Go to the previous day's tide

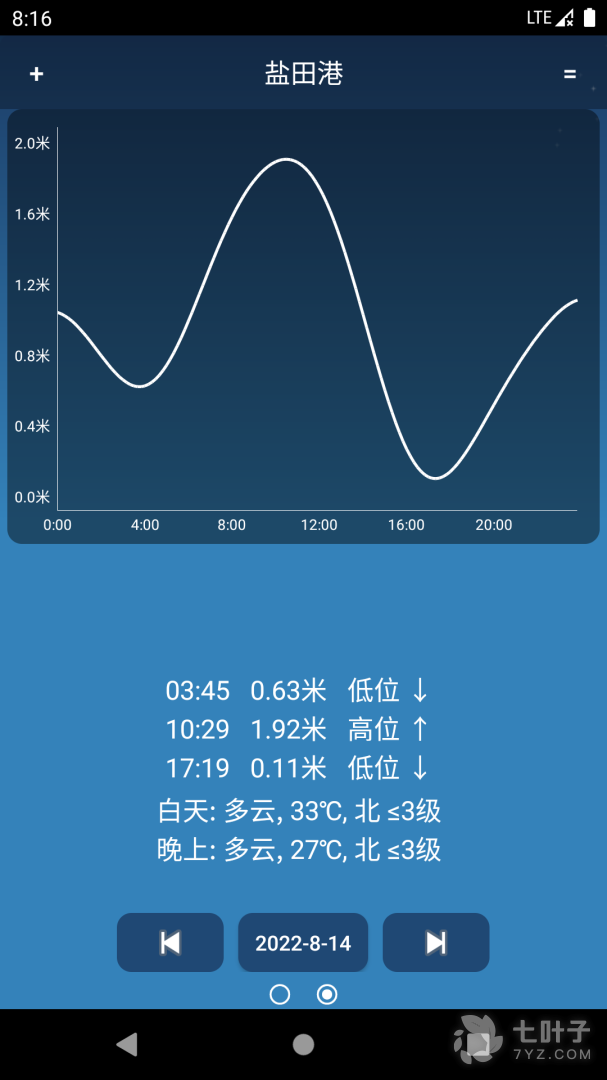click(x=170, y=942)
